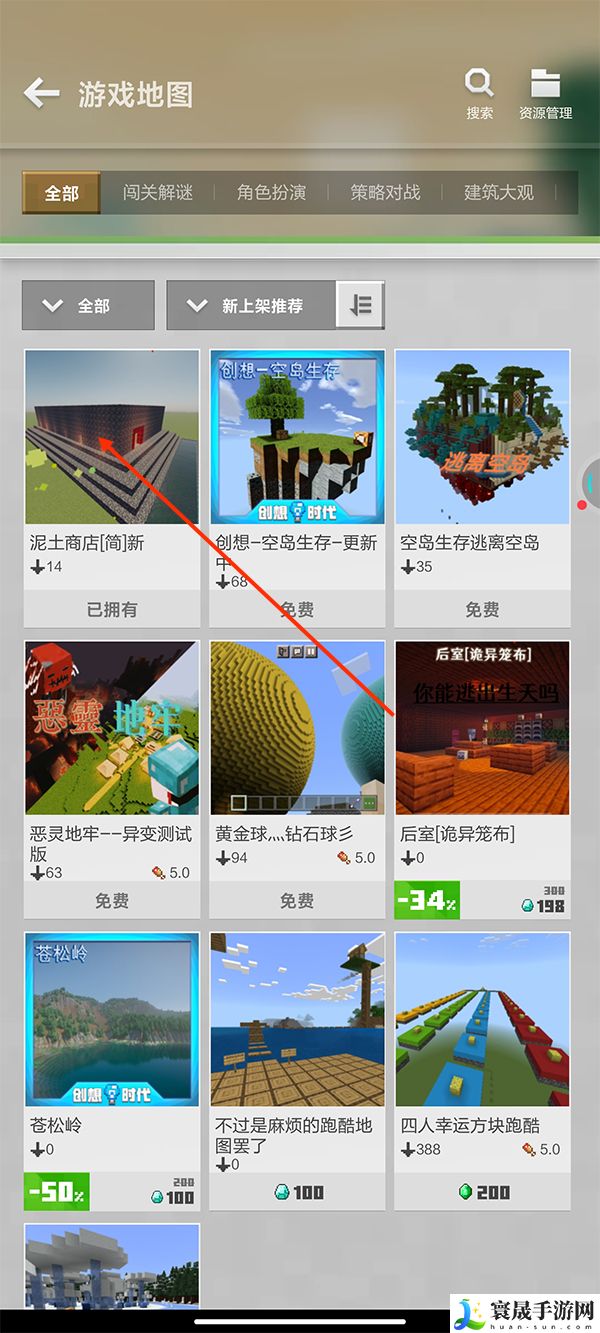Open 苍松岭 map card
Image resolution: width=600 pixels, height=1333 pixels.
[x=112, y=1020]
